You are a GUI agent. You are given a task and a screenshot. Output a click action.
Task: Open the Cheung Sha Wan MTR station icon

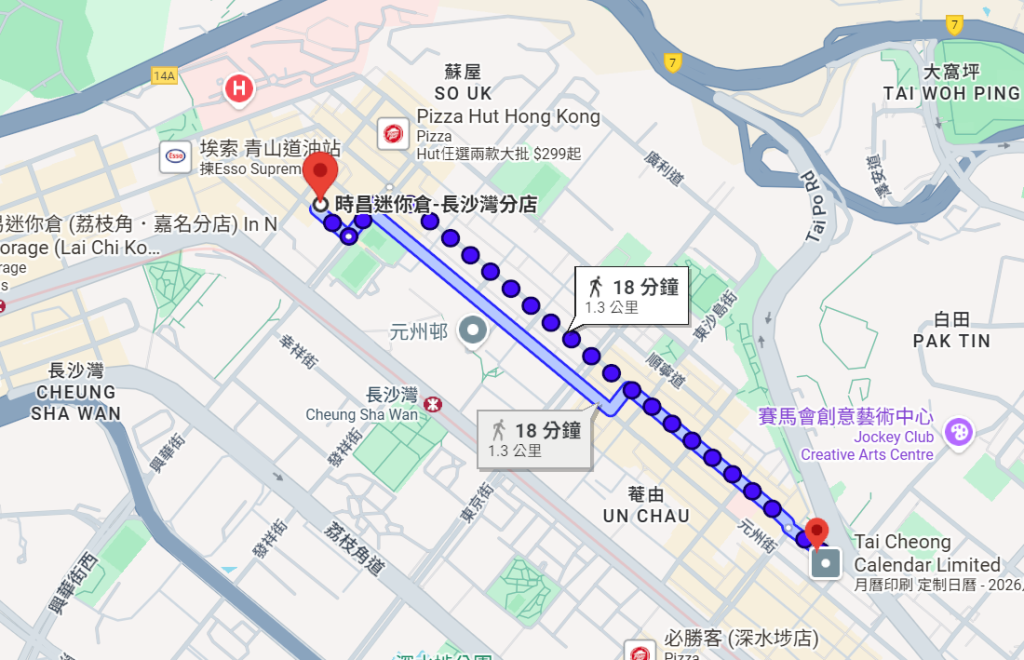pos(432,404)
